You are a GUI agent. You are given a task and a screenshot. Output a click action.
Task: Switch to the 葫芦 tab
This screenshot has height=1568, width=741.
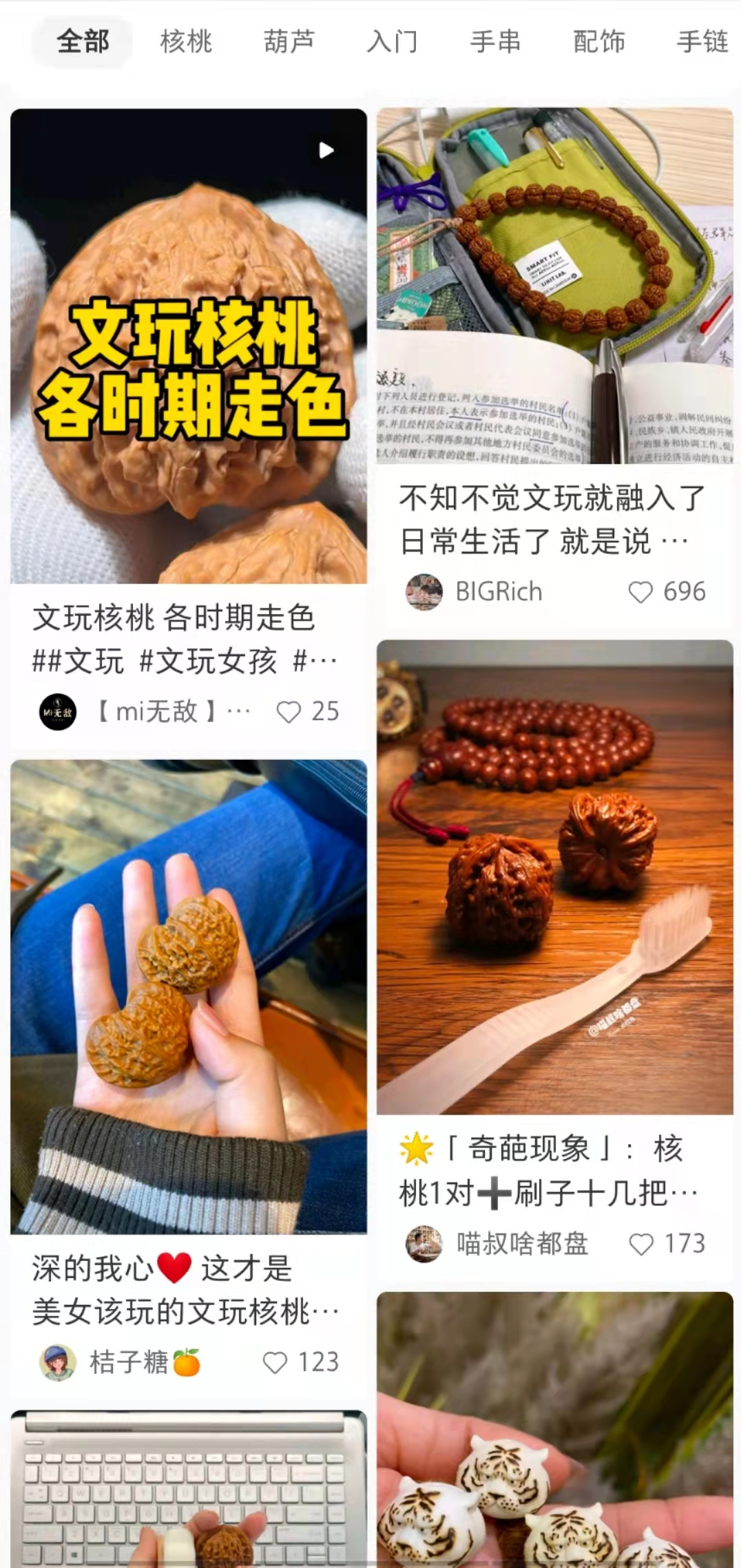[289, 42]
